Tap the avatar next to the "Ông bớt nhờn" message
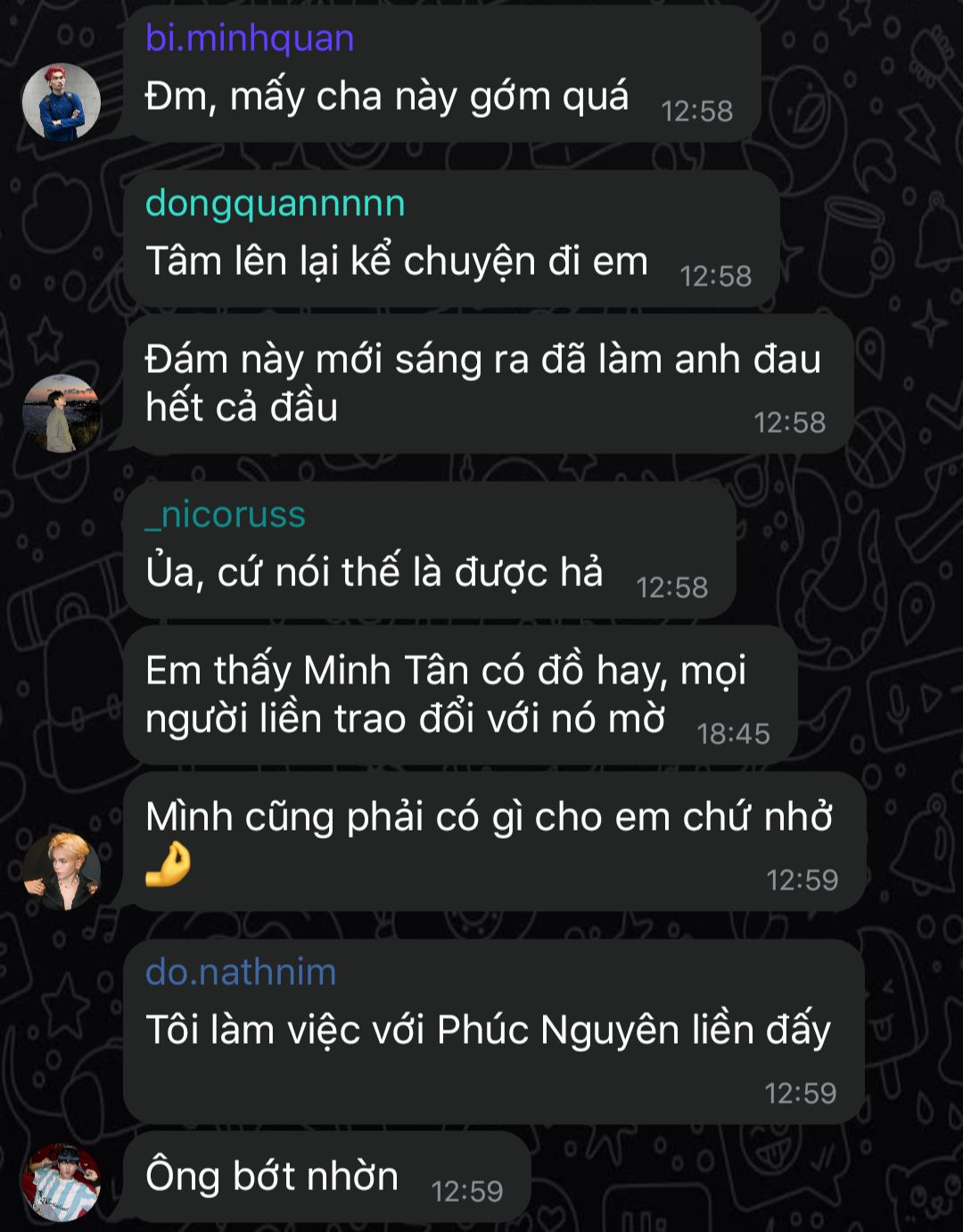Screen dimensions: 963x1232 click(x=61, y=1182)
